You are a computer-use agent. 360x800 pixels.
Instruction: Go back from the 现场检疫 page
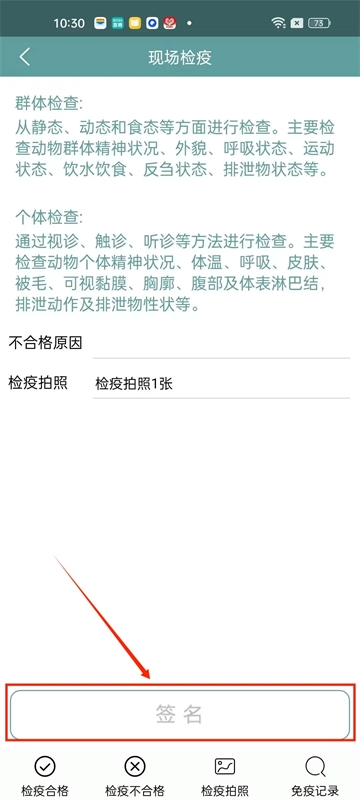pyautogui.click(x=24, y=57)
